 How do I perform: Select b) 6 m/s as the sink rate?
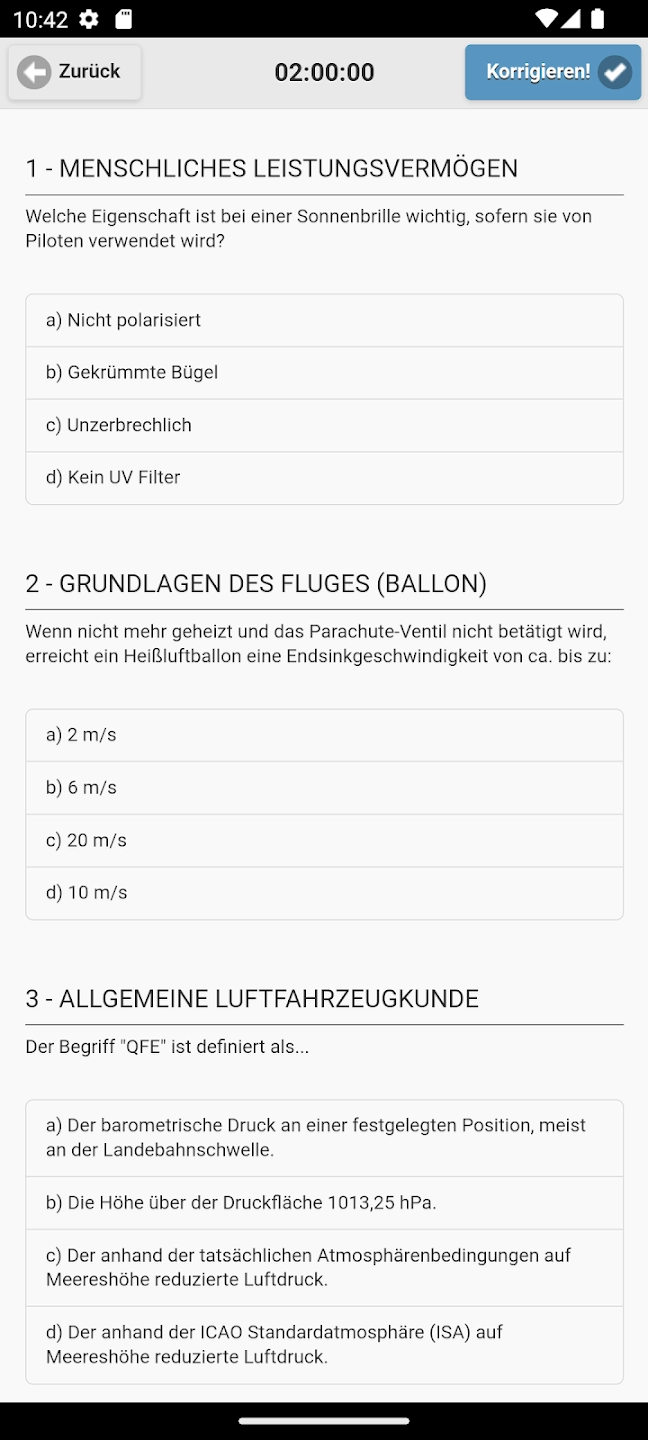pos(324,788)
